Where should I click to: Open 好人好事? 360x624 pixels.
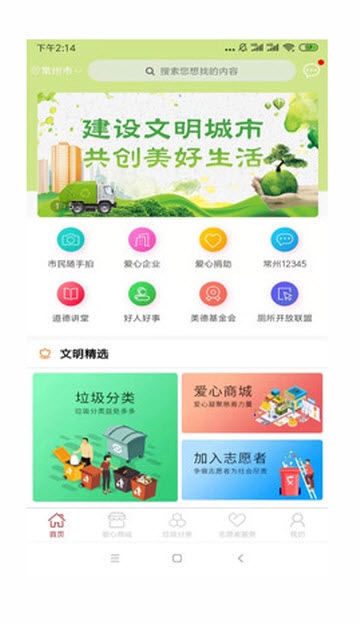click(x=142, y=302)
